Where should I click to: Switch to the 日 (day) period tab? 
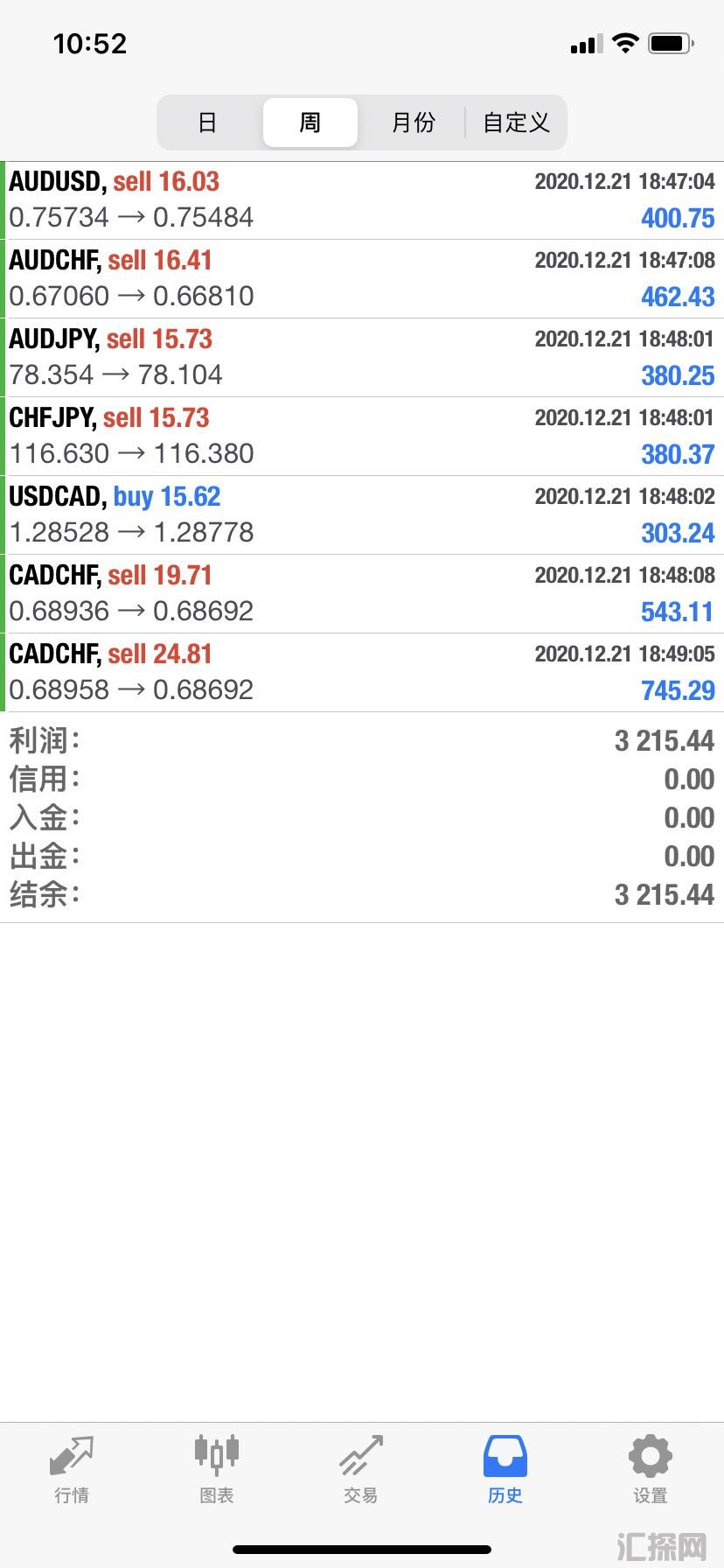click(x=207, y=122)
